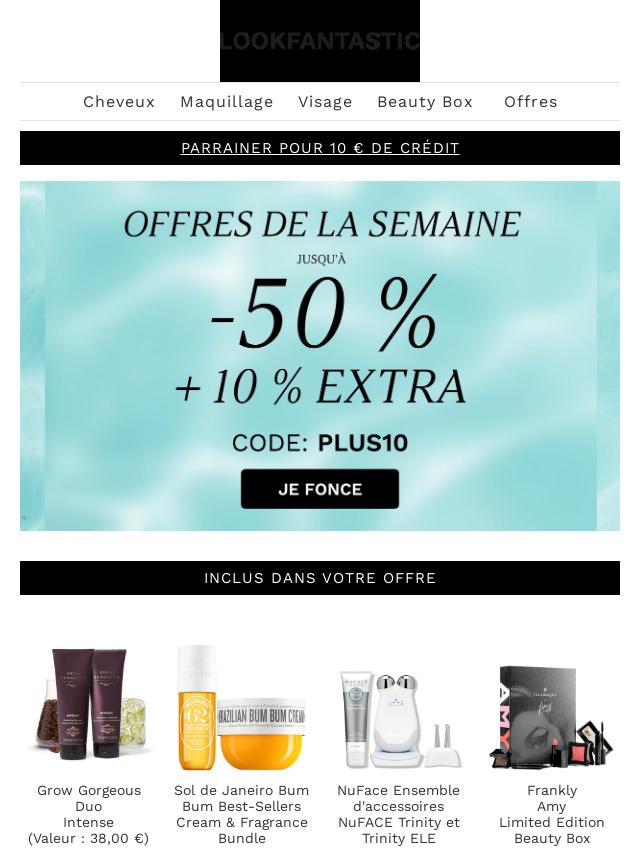
Task: Go to the Maquillage section
Action: 227,102
